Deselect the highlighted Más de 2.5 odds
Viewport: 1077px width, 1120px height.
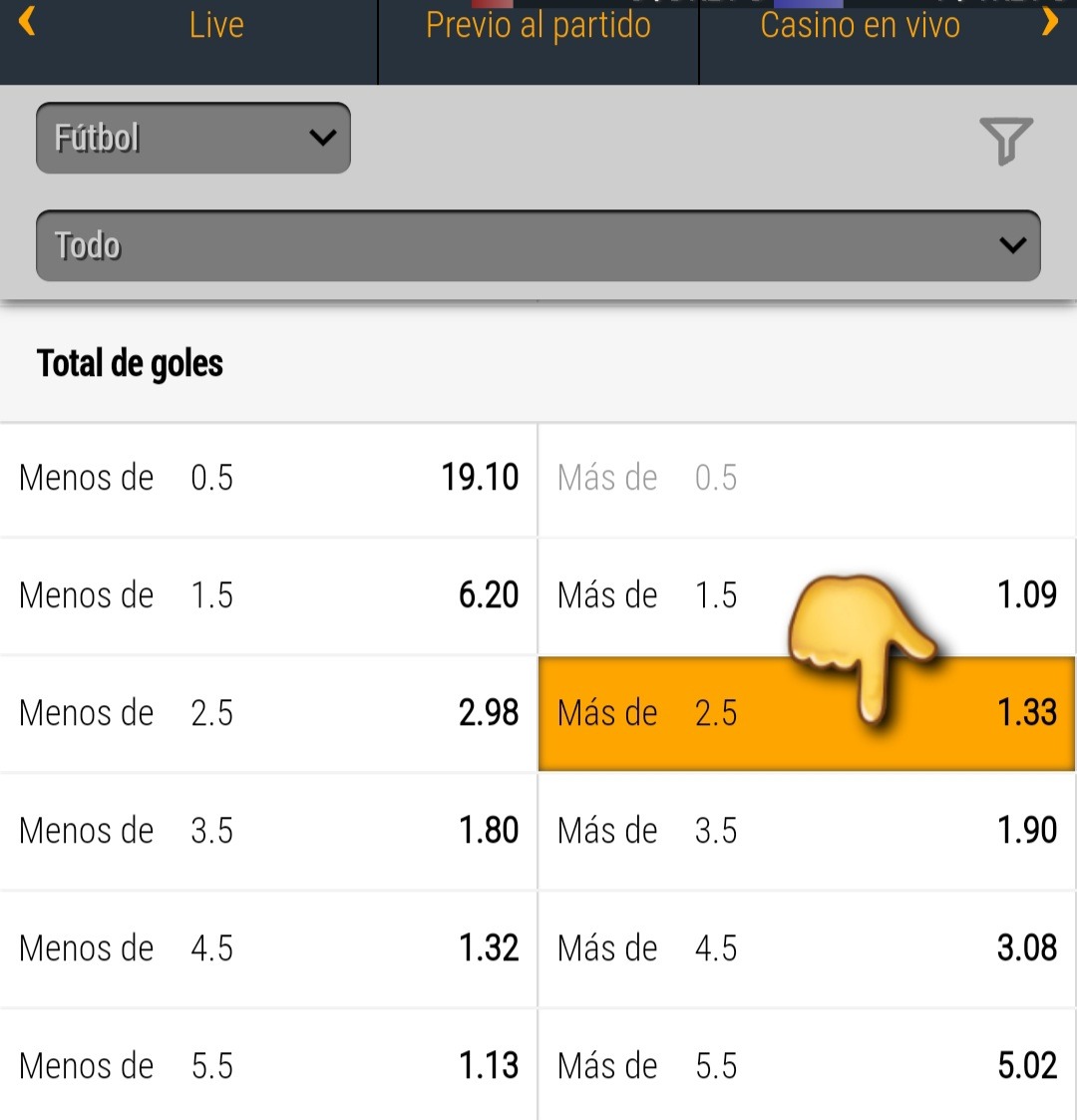(807, 714)
